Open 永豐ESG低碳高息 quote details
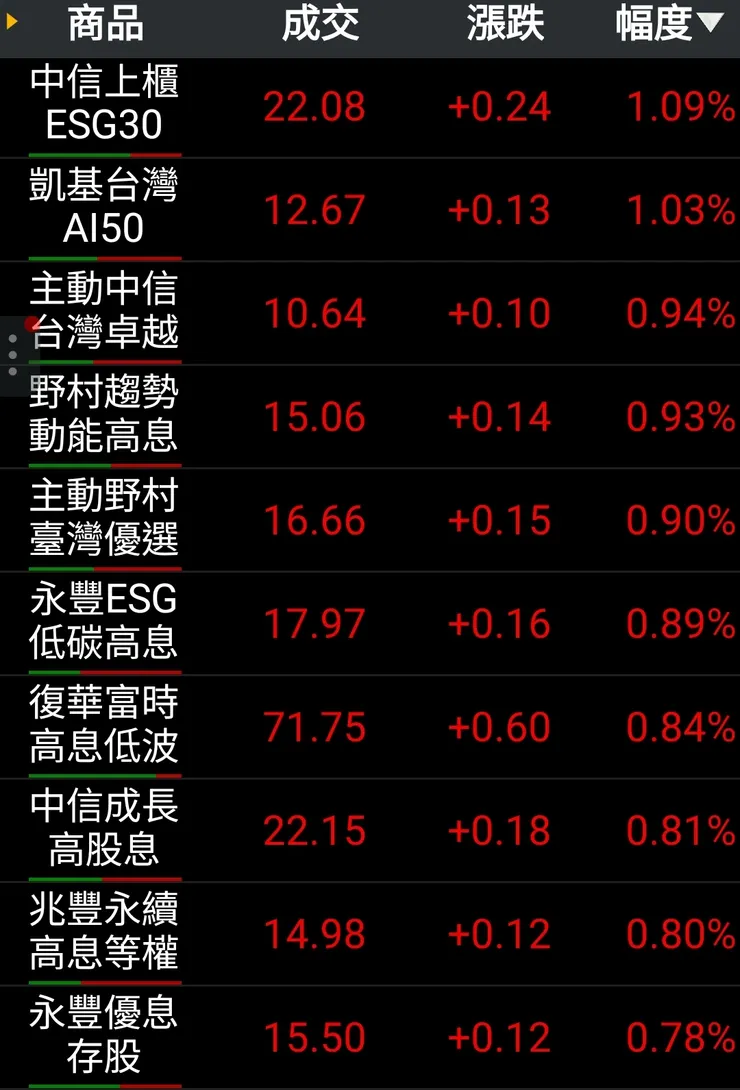 point(104,622)
